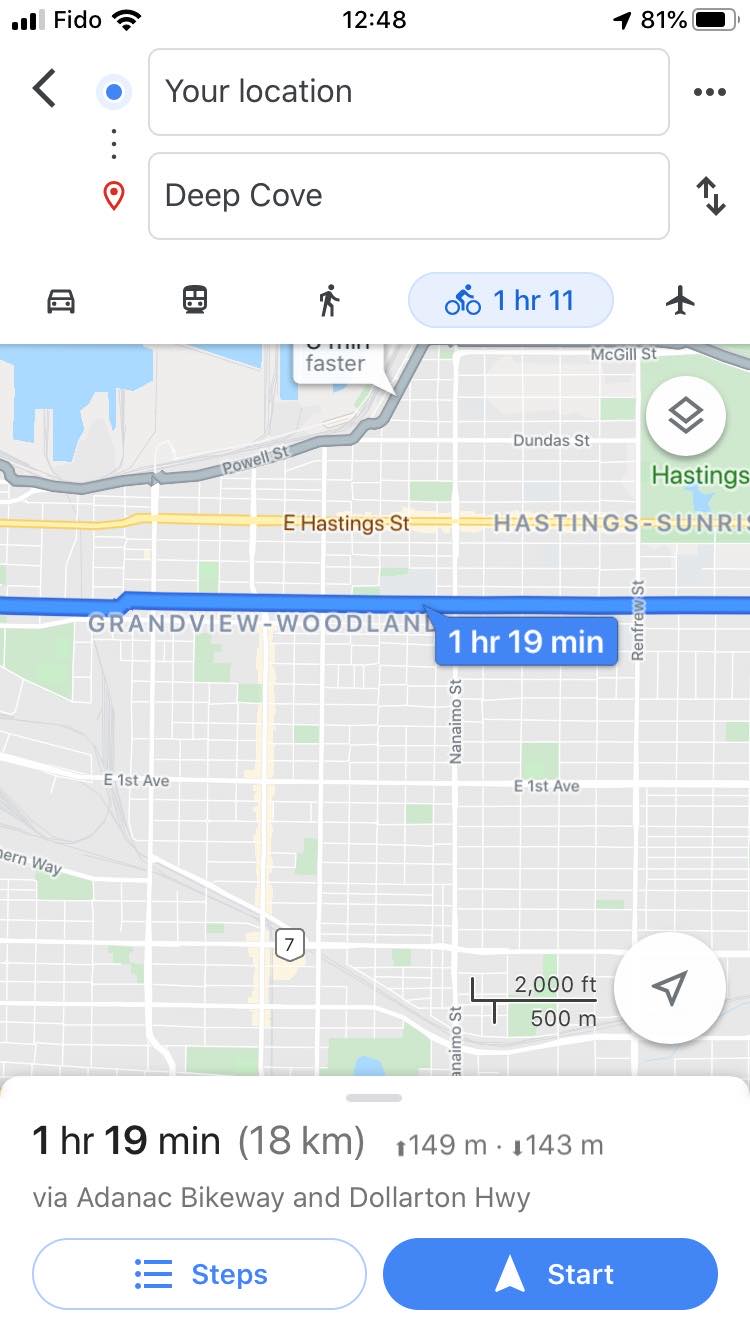Expand the route details sheet handle

point(374,1098)
